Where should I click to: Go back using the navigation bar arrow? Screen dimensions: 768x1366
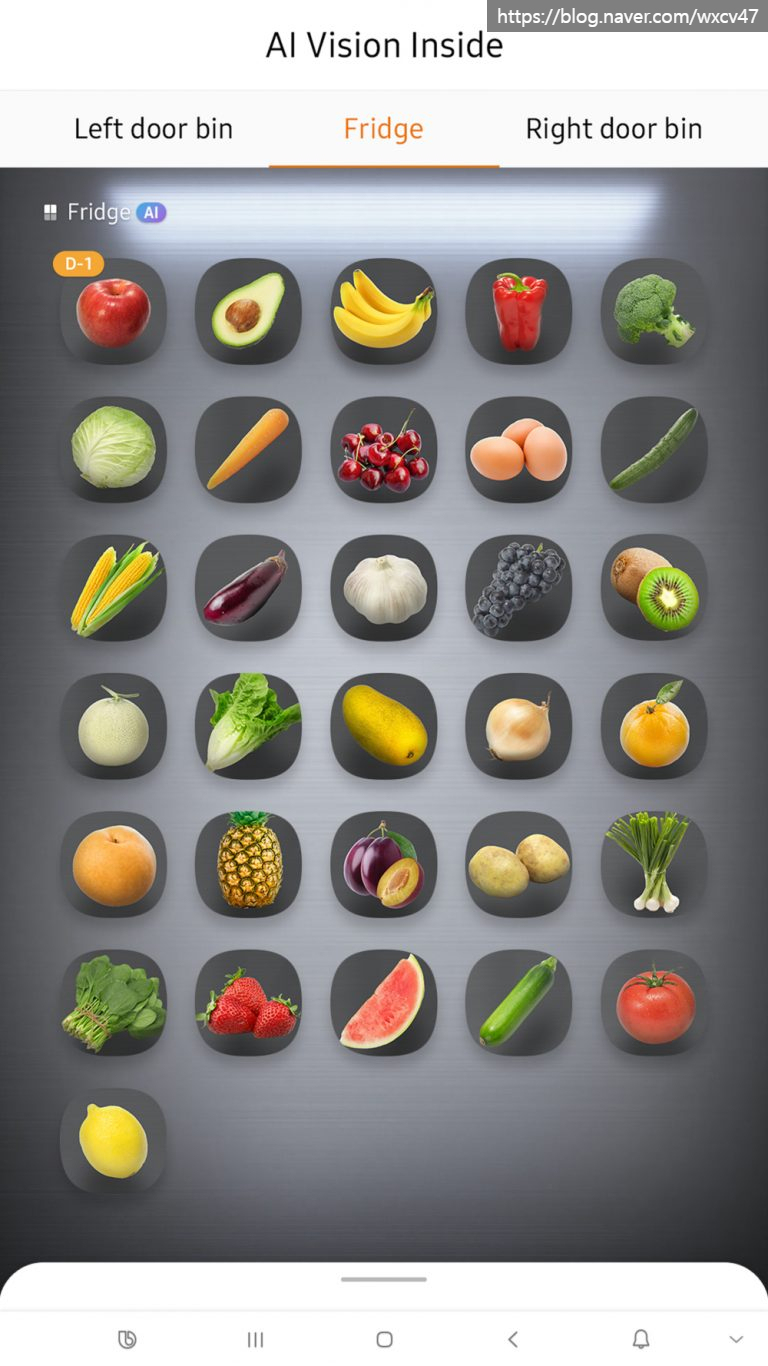coord(512,1339)
